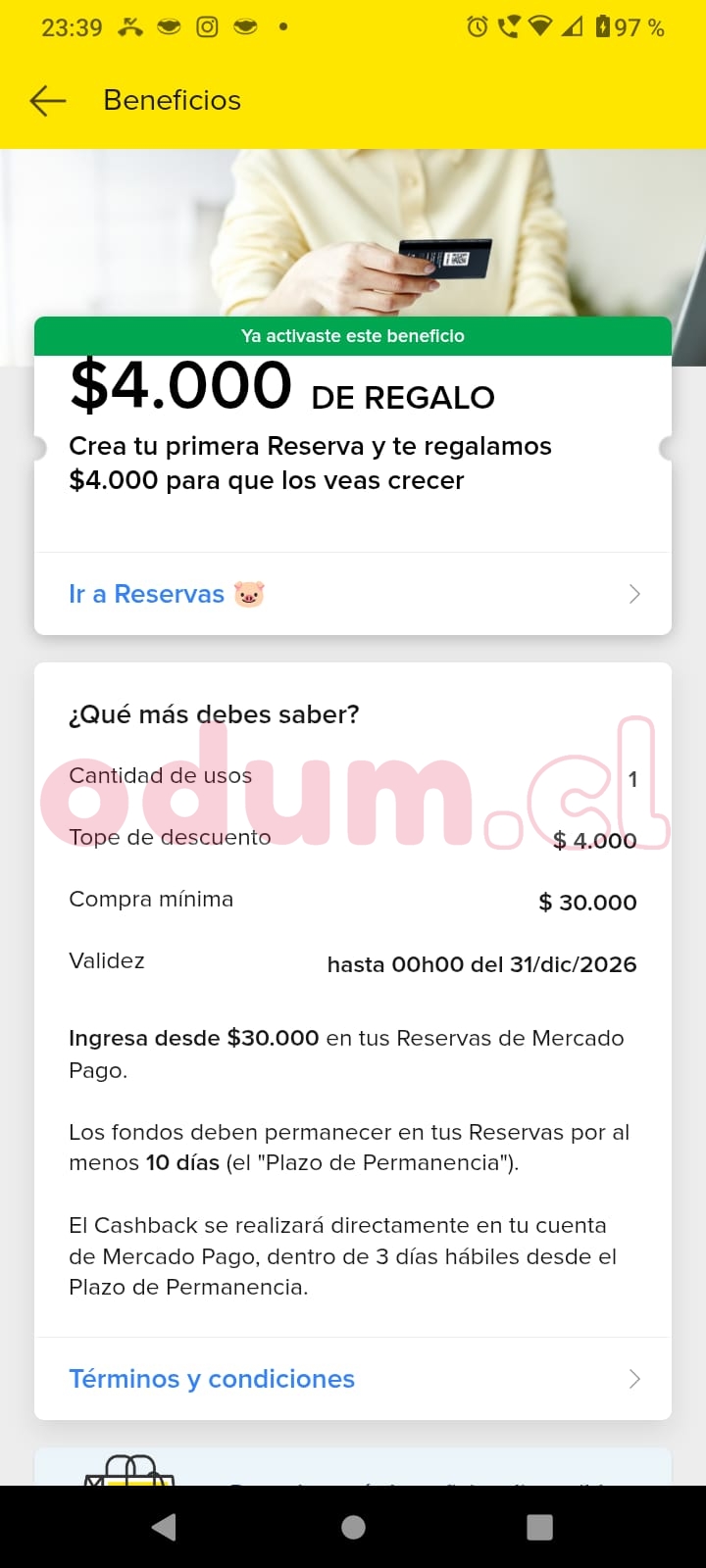Open the Ir a Reservas link
Image resolution: width=706 pixels, height=1568 pixels.
353,594
